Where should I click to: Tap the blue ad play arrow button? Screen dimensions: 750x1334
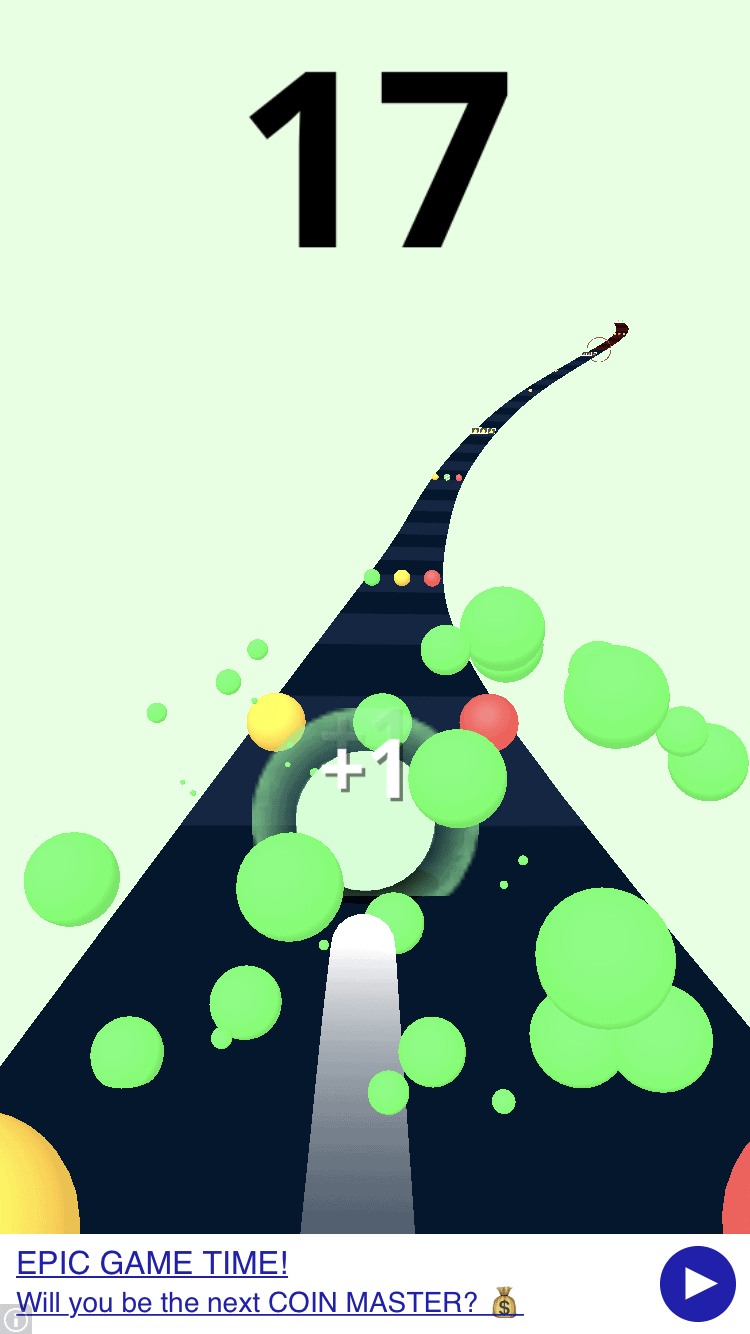(x=698, y=1284)
